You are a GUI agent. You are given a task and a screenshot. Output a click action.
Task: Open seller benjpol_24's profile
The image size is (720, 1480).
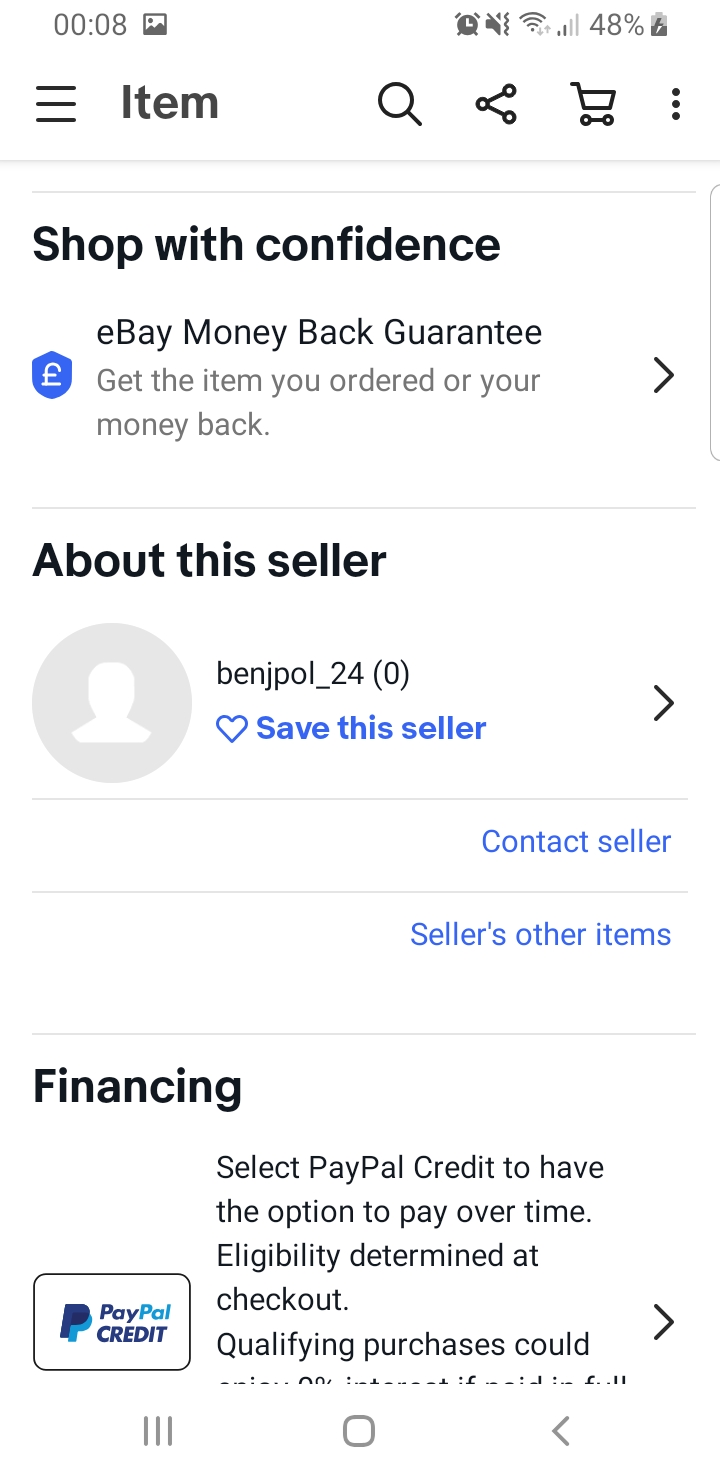click(x=312, y=674)
